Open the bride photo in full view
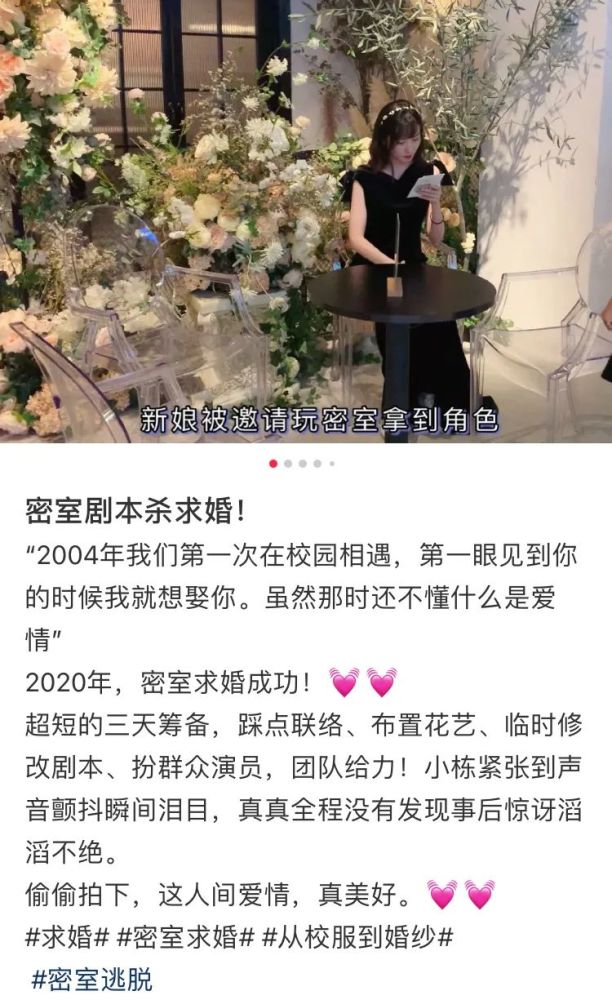Image resolution: width=612 pixels, height=1000 pixels. click(x=306, y=220)
